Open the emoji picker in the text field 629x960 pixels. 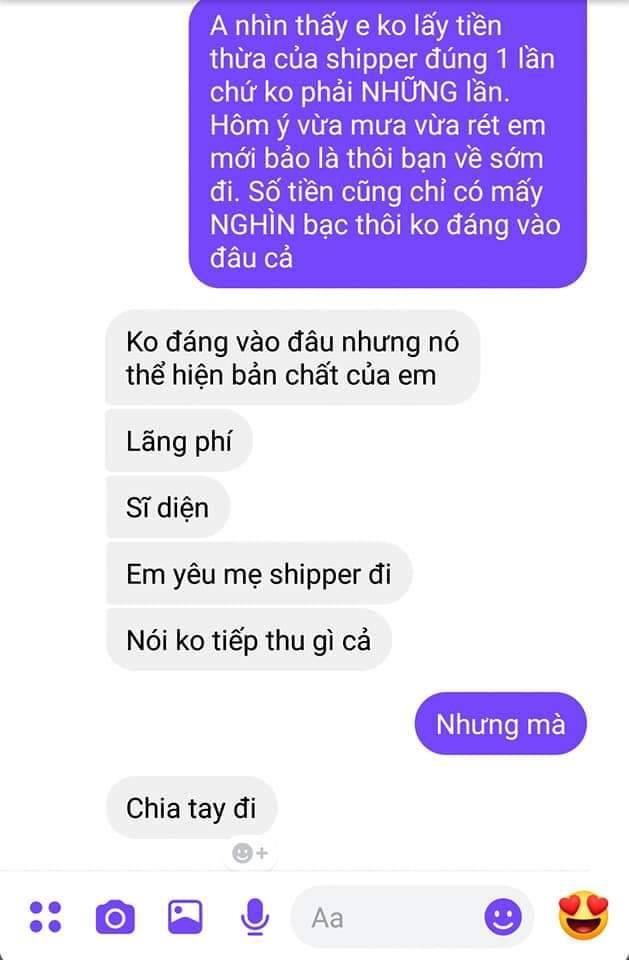[503, 916]
